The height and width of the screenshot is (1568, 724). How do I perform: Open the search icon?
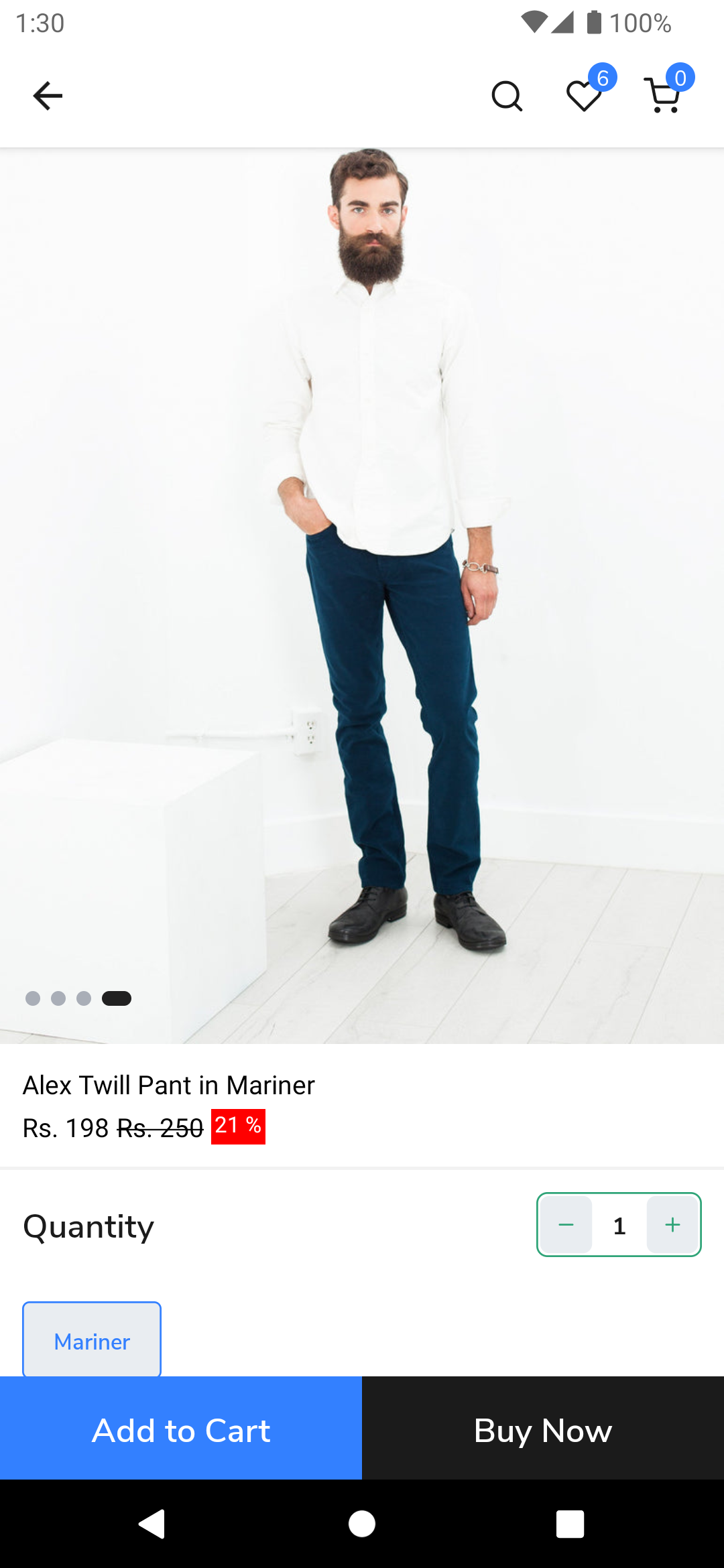[507, 96]
